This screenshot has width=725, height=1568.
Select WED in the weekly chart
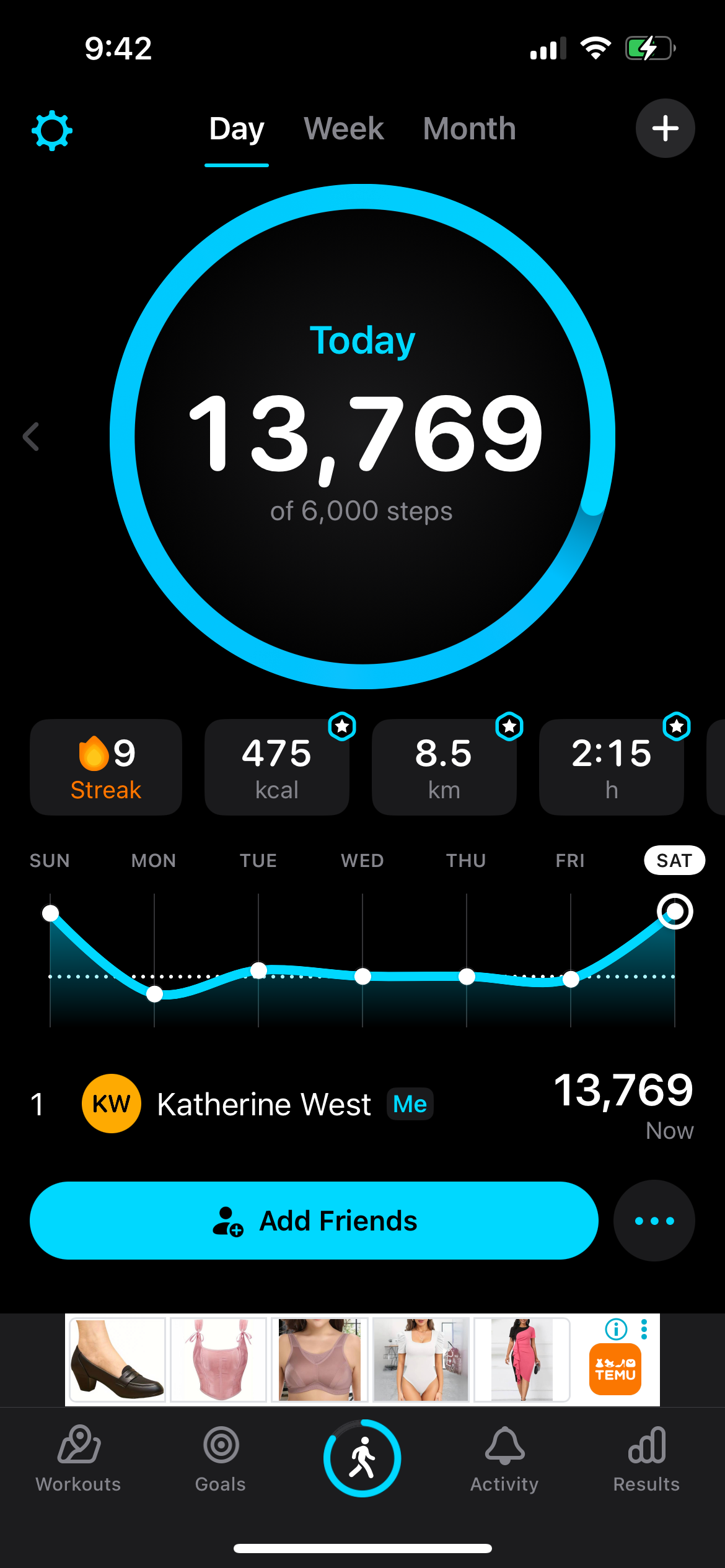[x=362, y=860]
